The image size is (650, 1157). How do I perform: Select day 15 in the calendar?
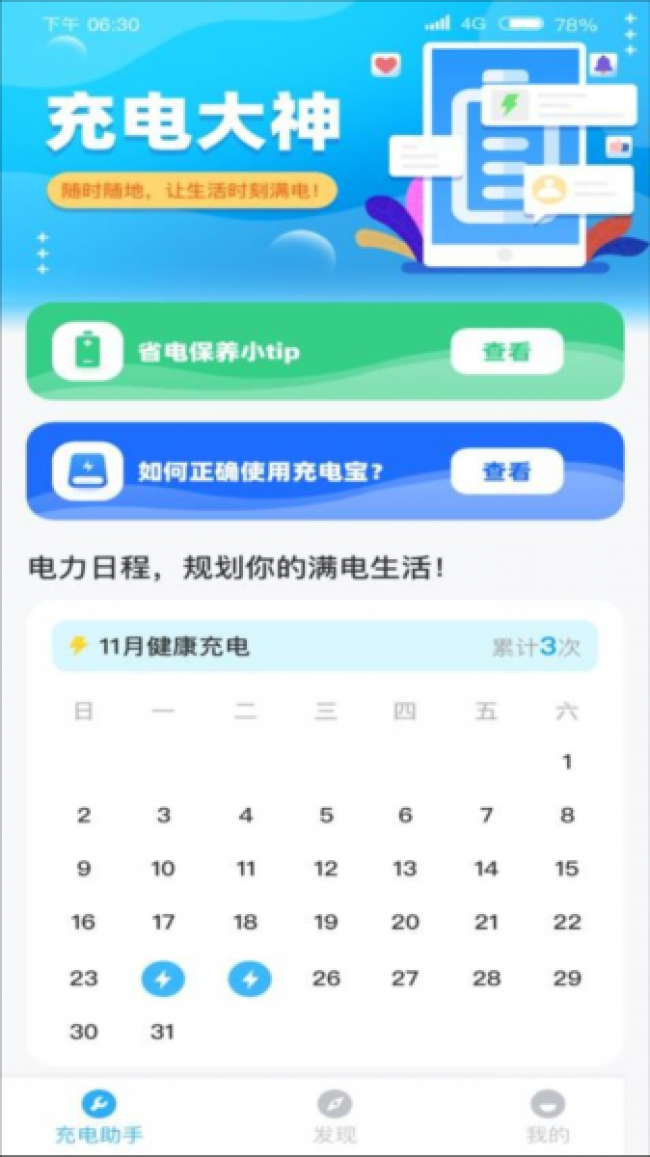[566, 868]
